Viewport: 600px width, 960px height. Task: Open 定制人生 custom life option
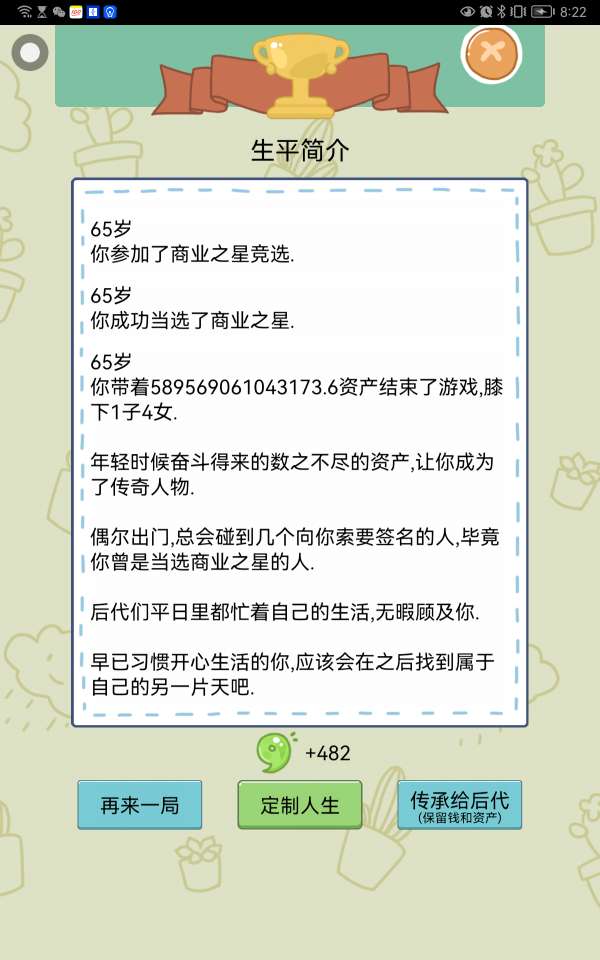[x=300, y=805]
